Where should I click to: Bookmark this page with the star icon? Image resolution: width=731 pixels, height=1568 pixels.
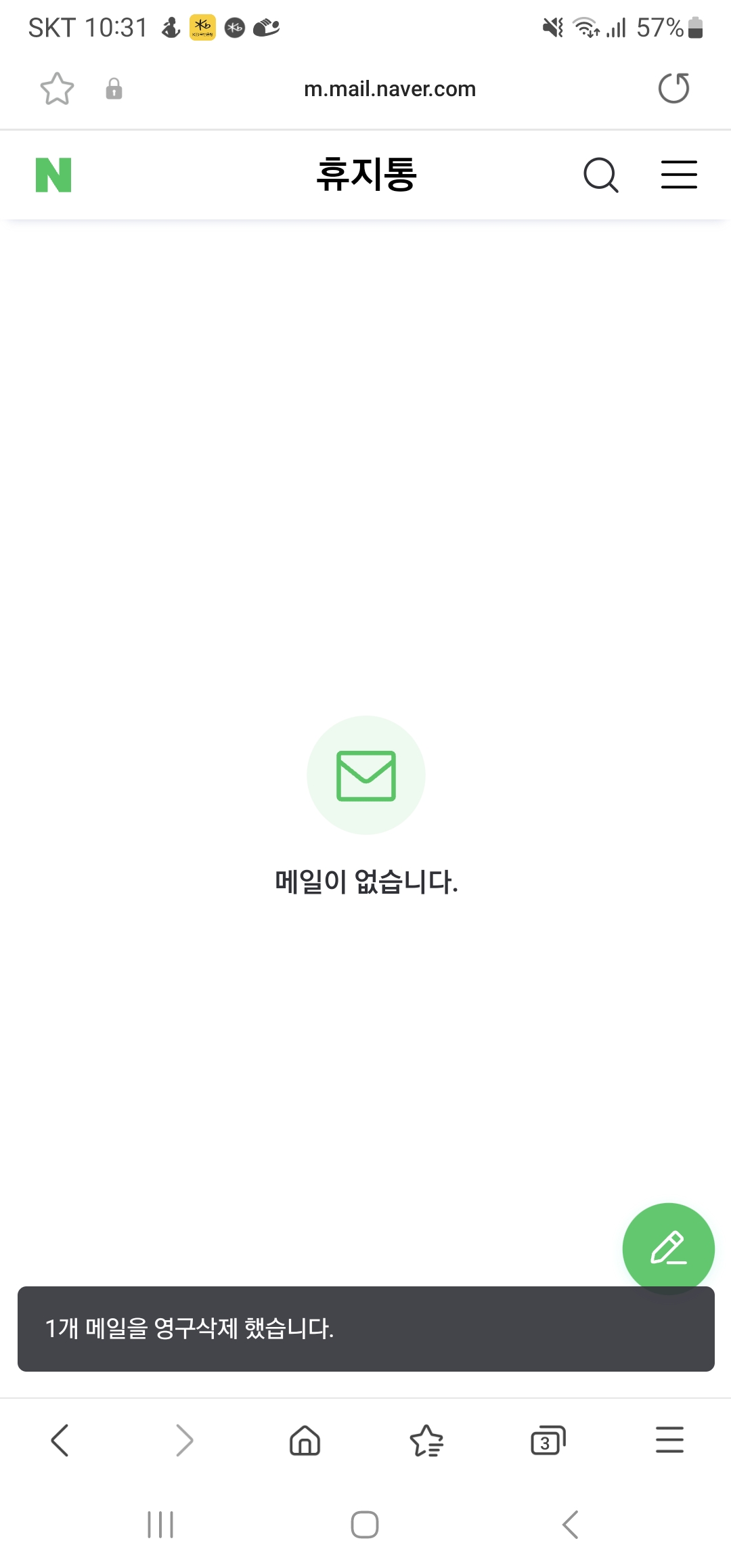(57, 89)
